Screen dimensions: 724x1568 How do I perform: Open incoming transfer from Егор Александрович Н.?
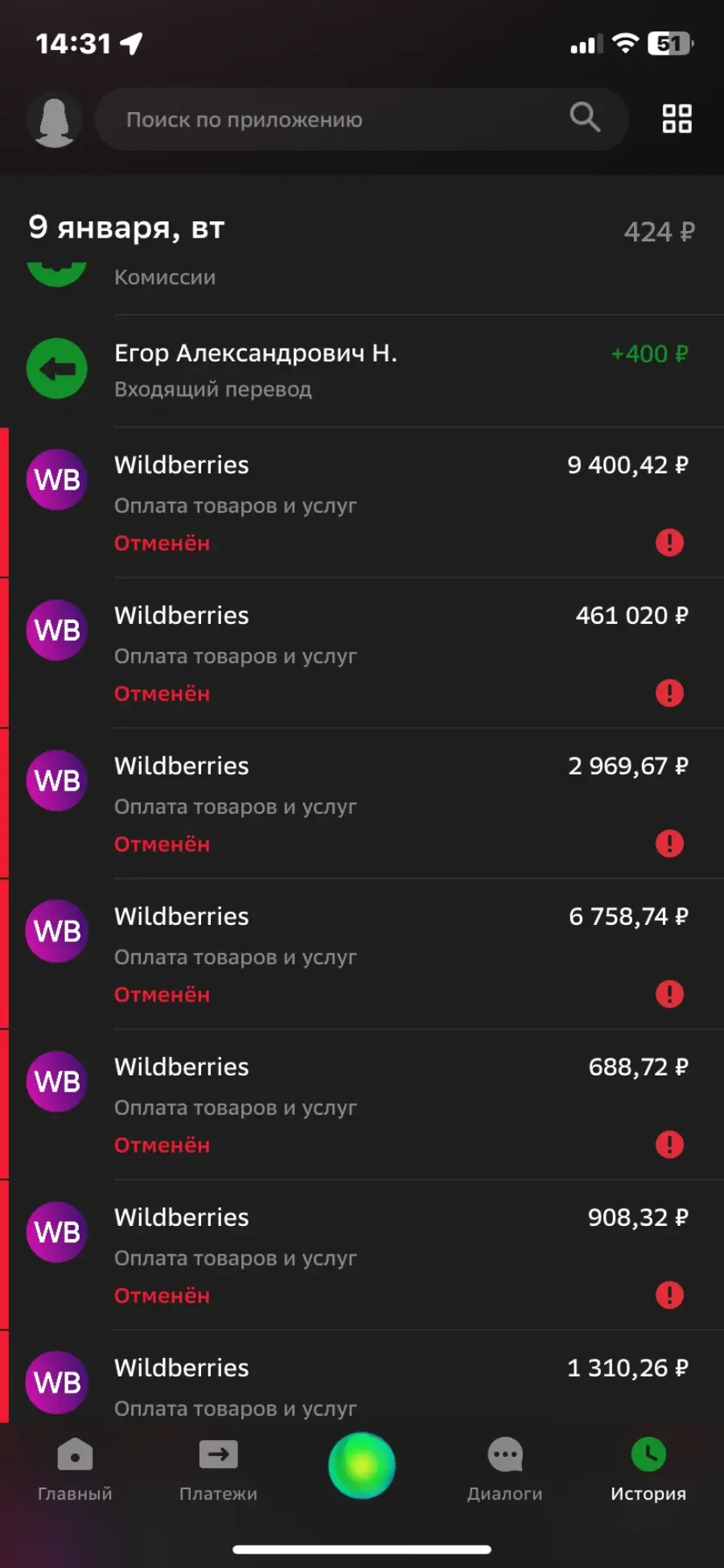[x=362, y=370]
